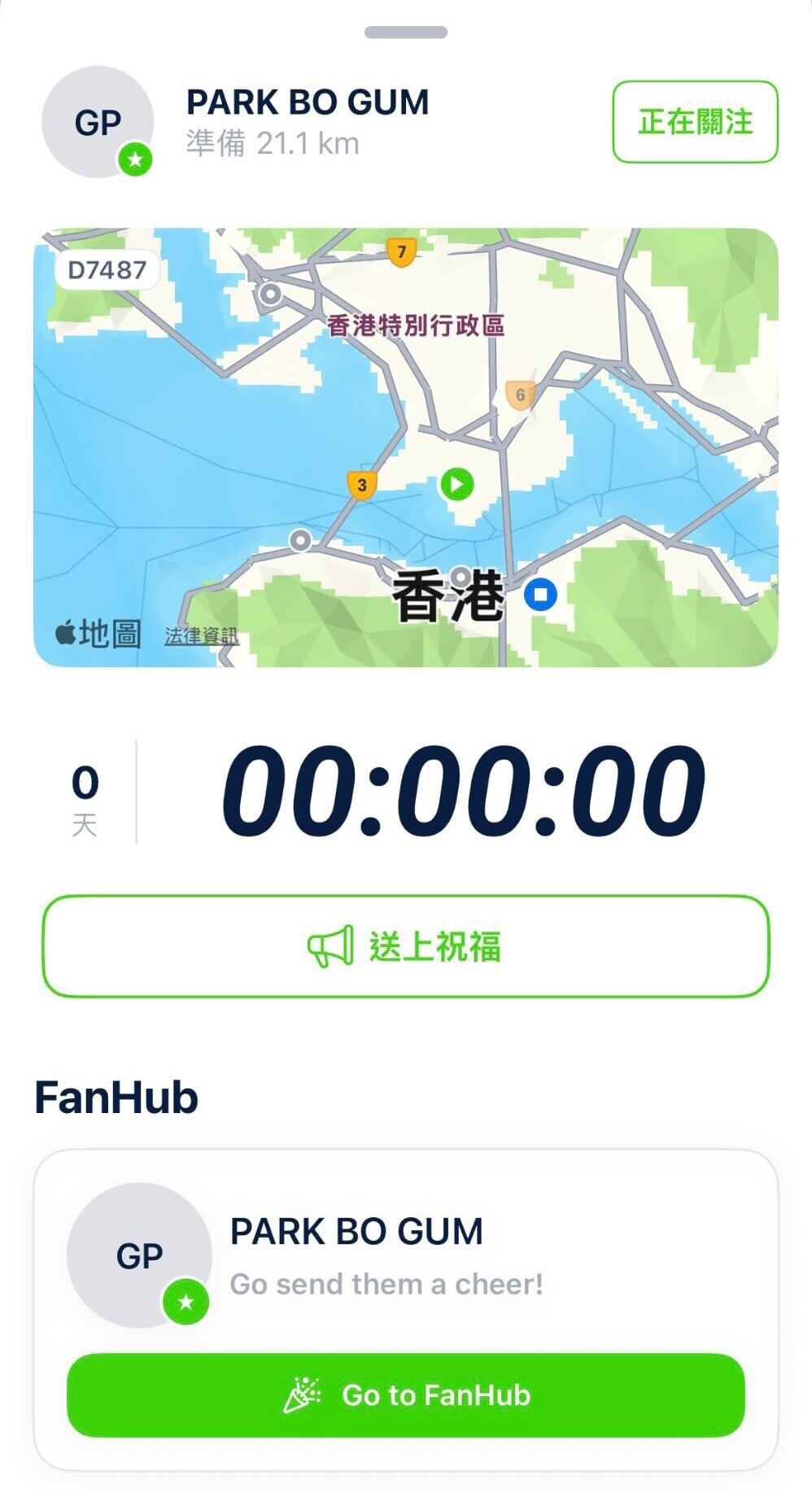
Task: Tap the blue finish marker on map
Action: (x=540, y=595)
